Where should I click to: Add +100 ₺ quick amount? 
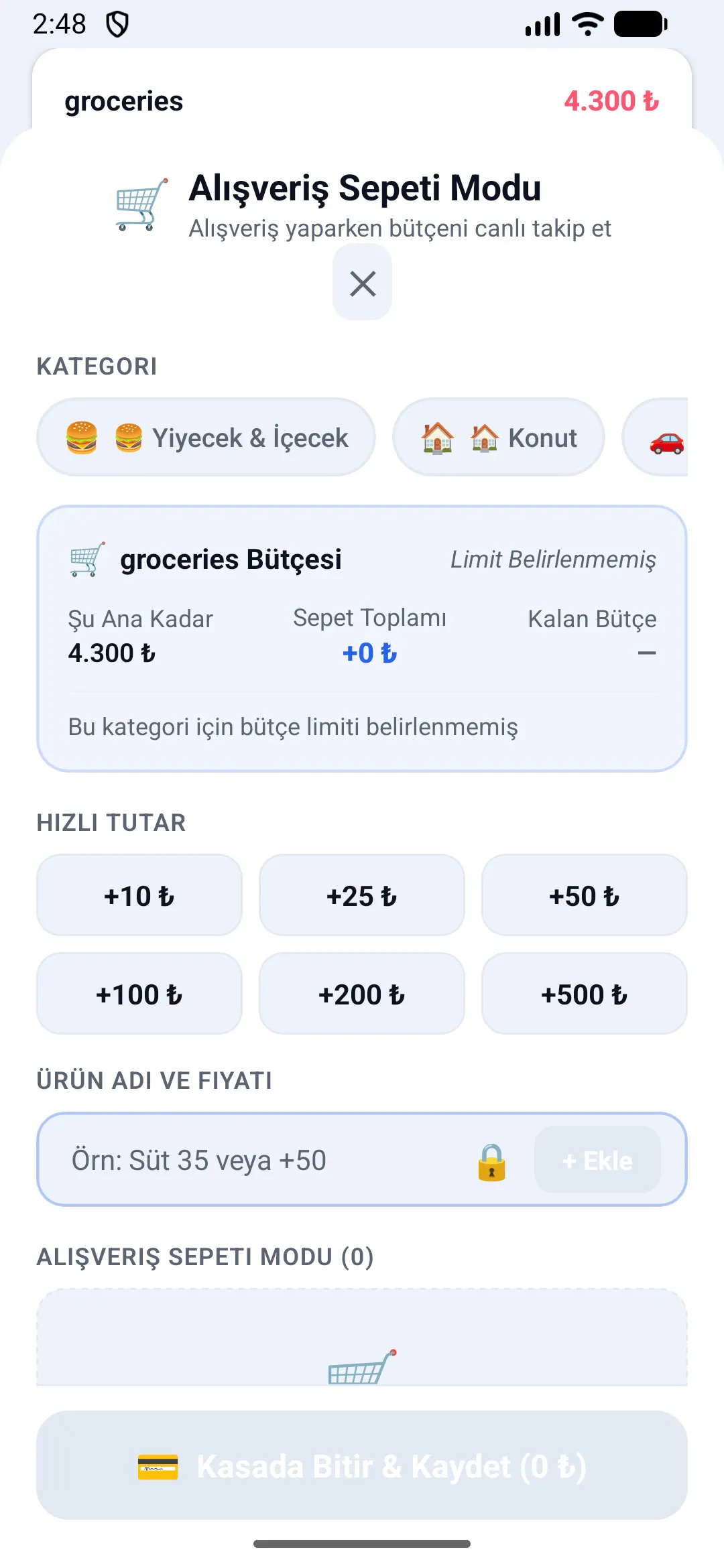[x=139, y=994]
